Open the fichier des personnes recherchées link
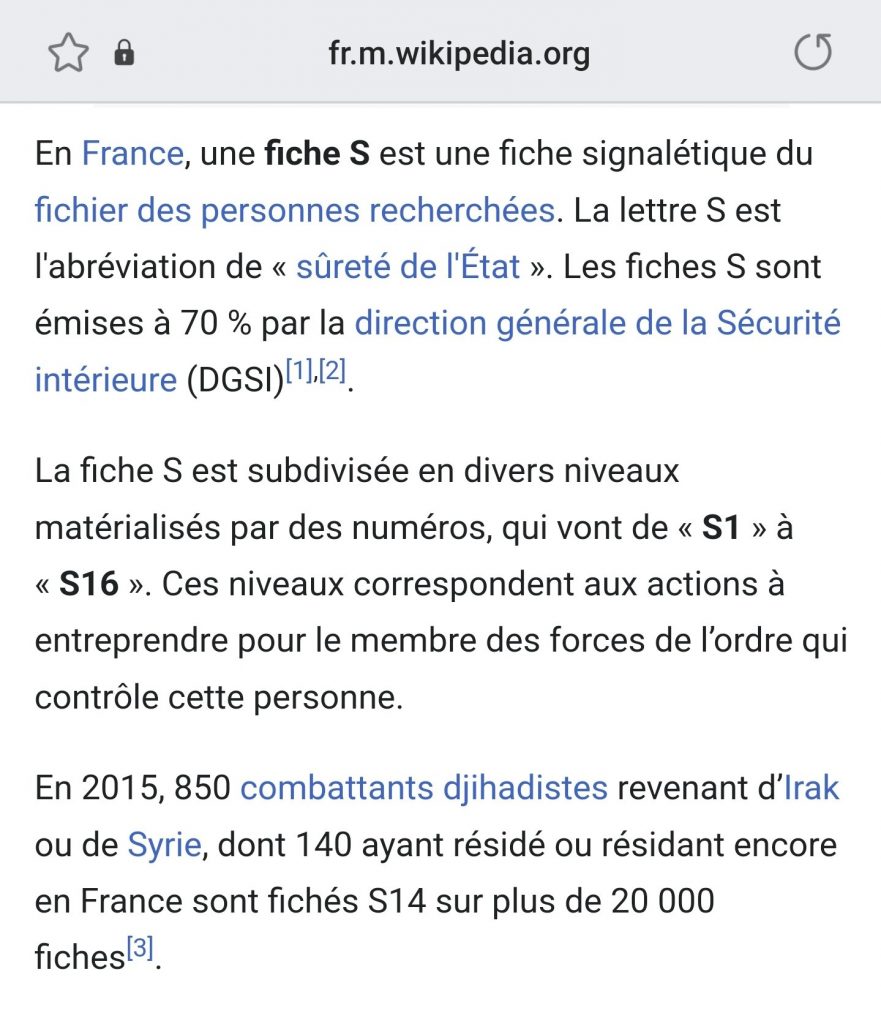The width and height of the screenshot is (881, 1024). [x=295, y=210]
